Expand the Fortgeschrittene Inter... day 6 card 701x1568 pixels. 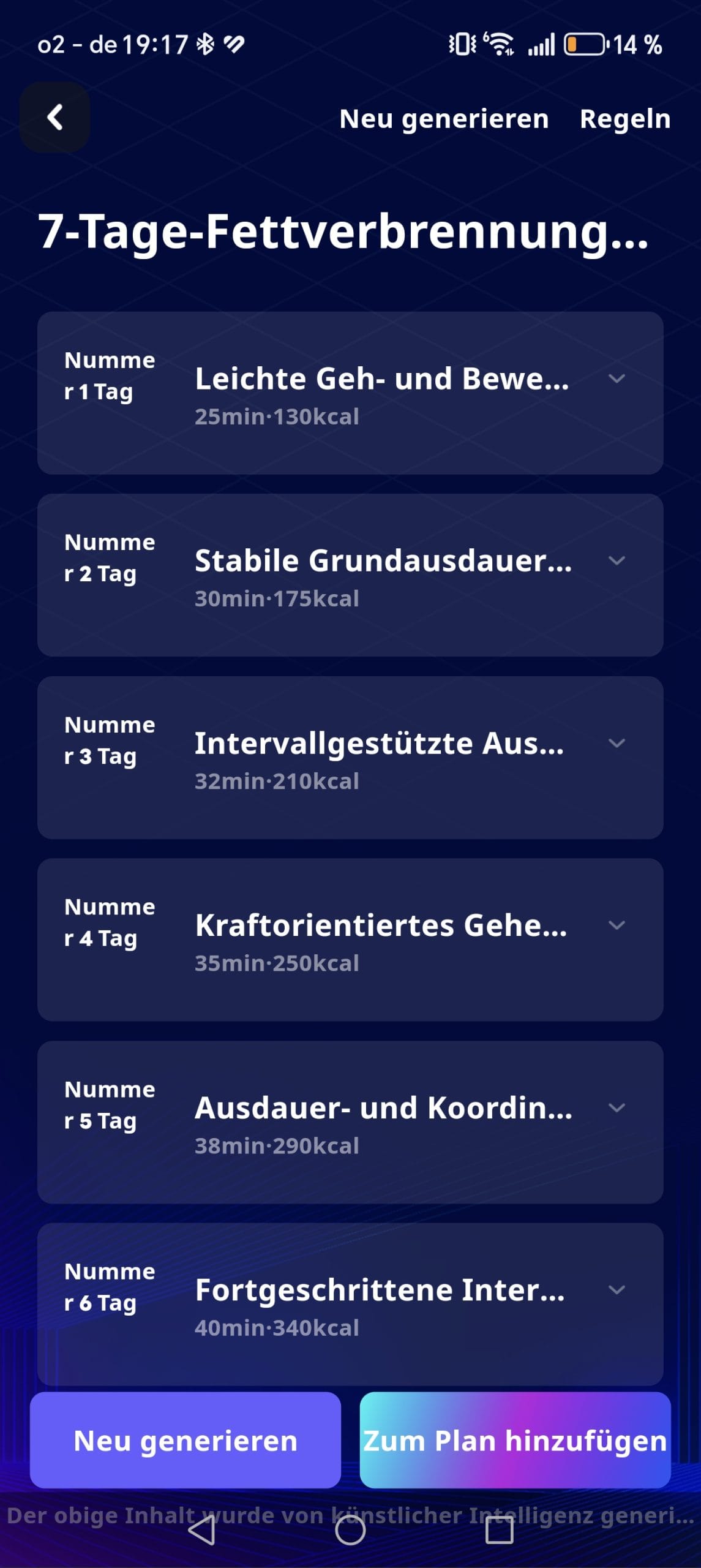(x=617, y=1290)
